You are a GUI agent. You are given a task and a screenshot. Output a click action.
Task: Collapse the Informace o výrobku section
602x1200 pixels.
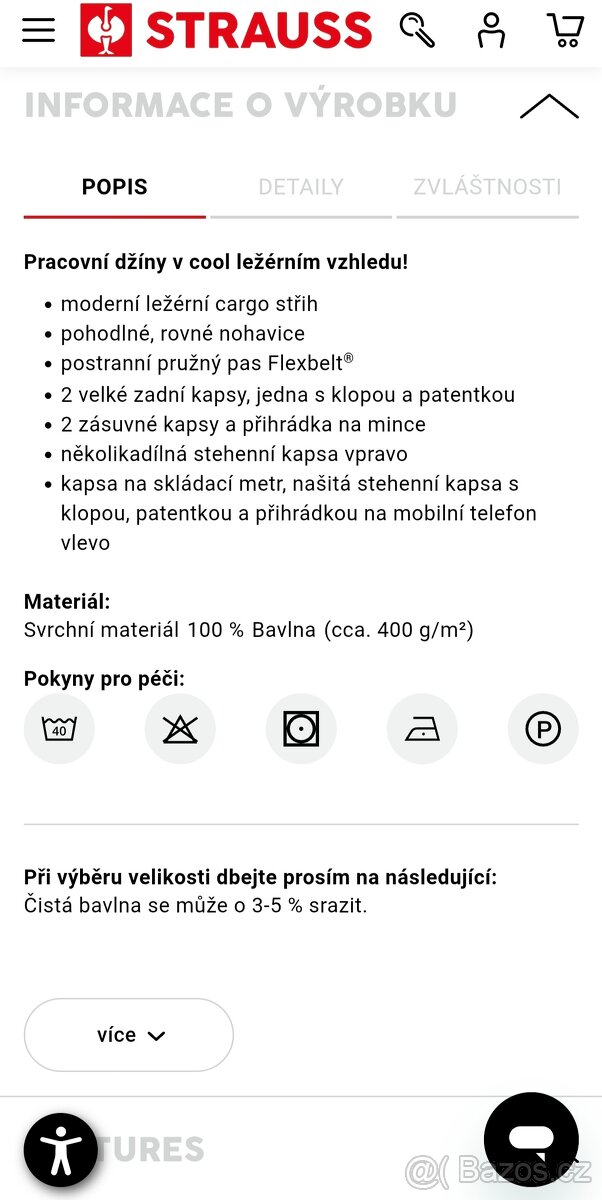549,106
